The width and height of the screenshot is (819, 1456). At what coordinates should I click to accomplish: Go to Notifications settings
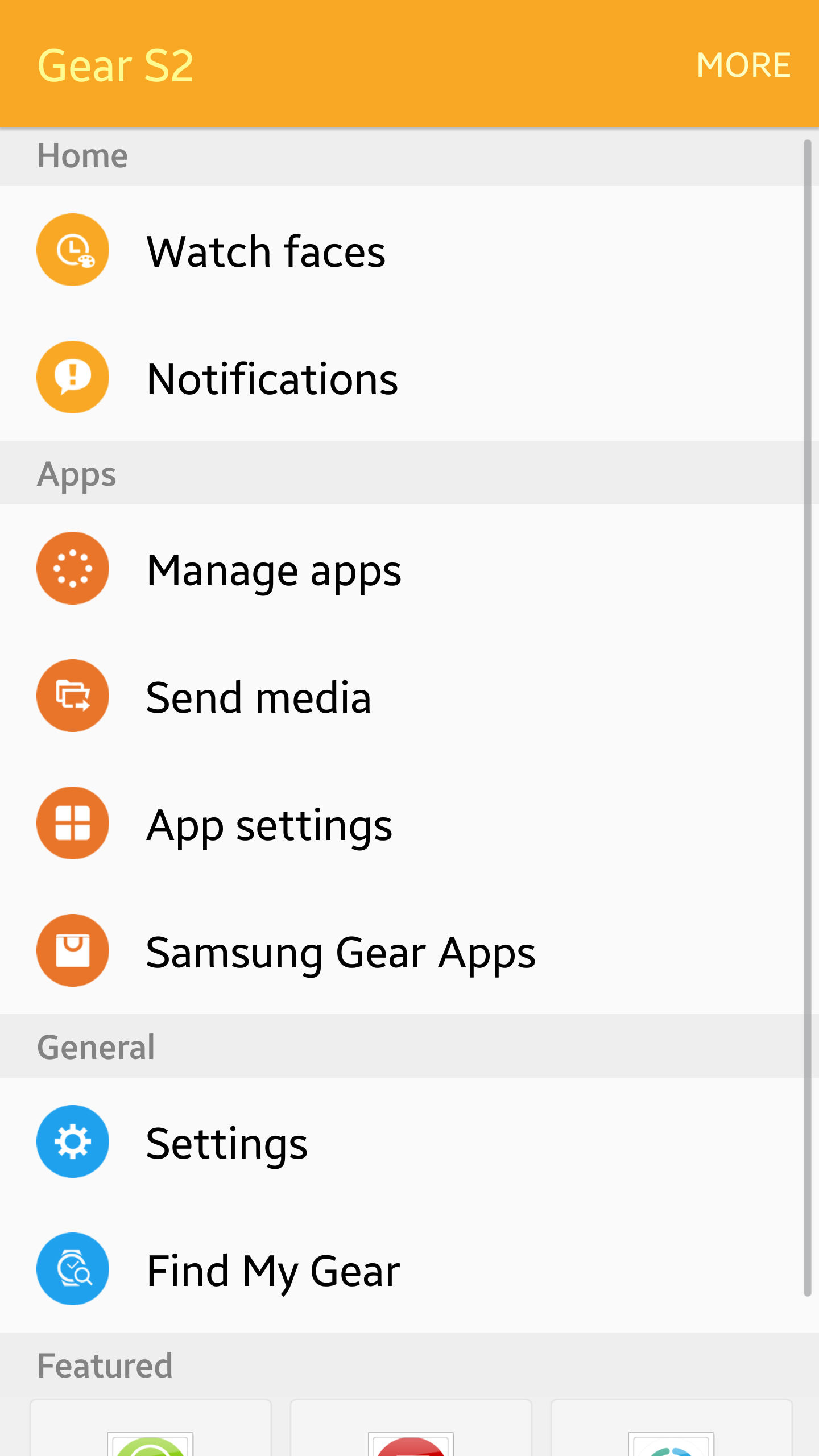tap(272, 378)
